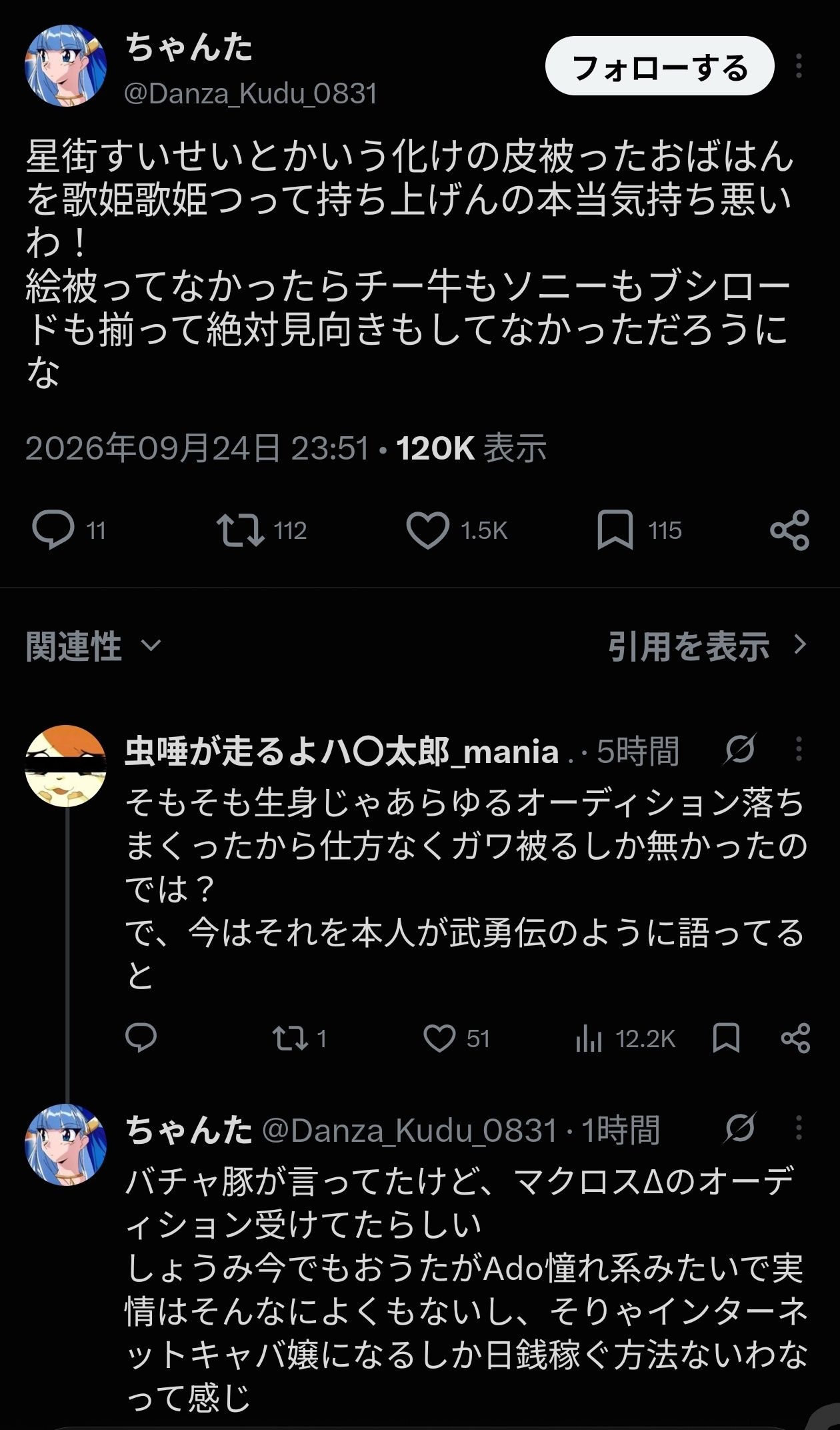The image size is (840, 1430).
Task: Like the ハ〇太郎_mania reply with 51 likes
Action: (439, 1038)
